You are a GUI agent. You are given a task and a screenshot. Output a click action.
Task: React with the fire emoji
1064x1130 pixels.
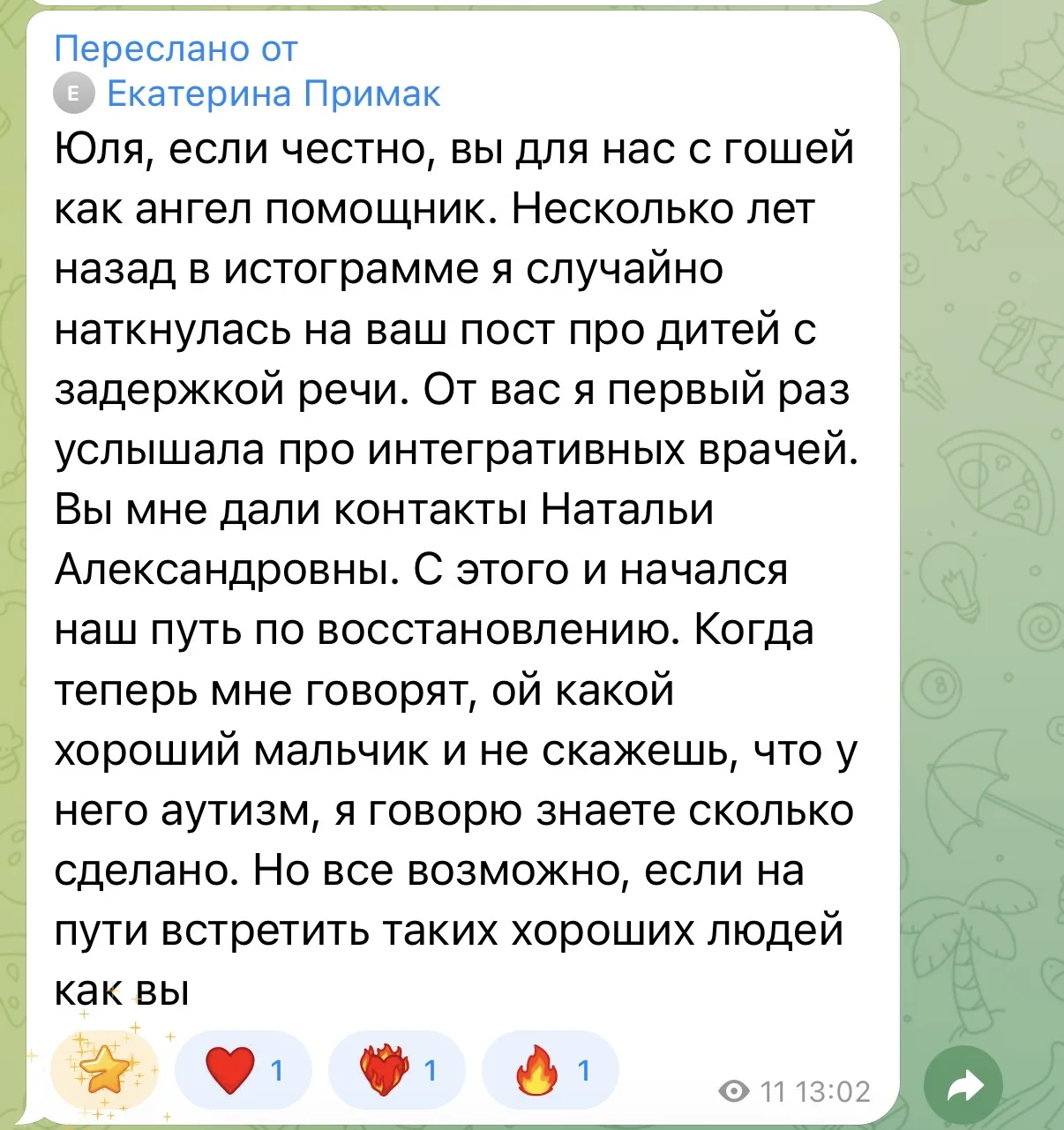(x=550, y=1070)
